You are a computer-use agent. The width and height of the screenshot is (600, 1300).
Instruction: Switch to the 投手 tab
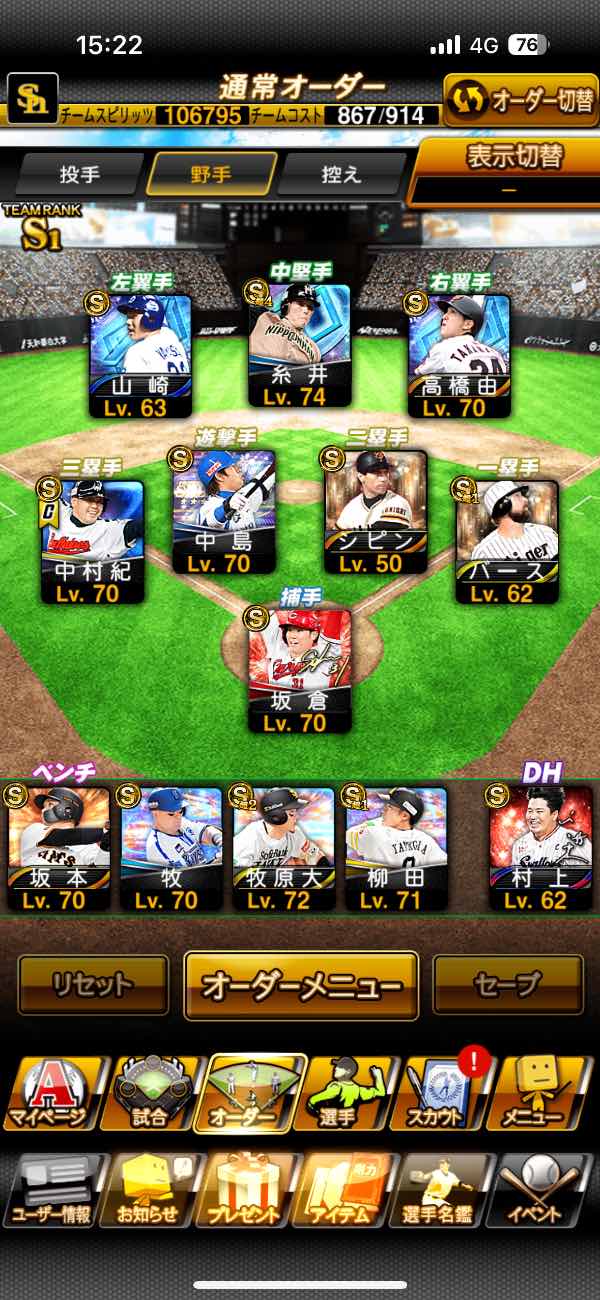pyautogui.click(x=80, y=174)
